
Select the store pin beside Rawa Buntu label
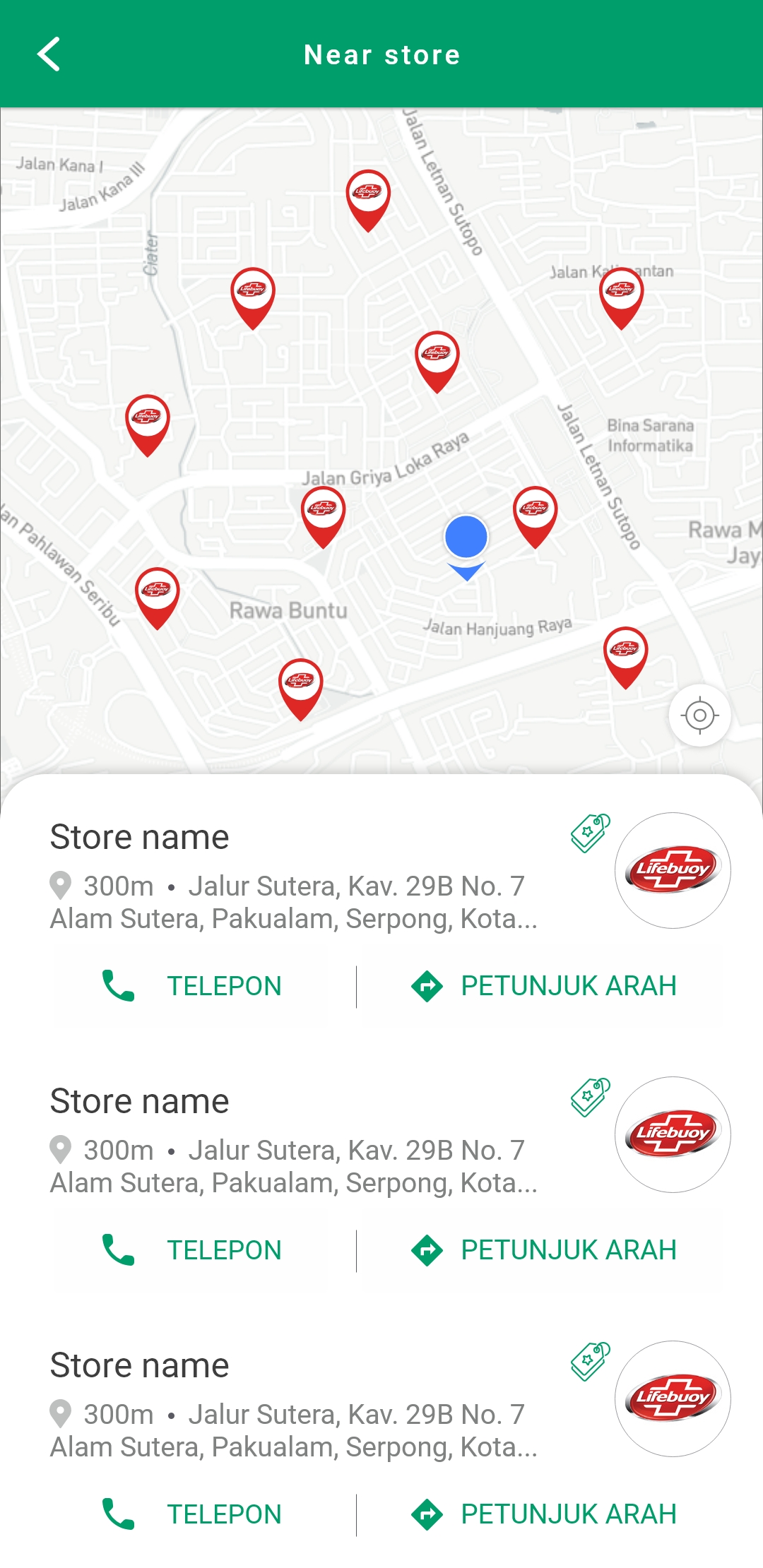157,598
